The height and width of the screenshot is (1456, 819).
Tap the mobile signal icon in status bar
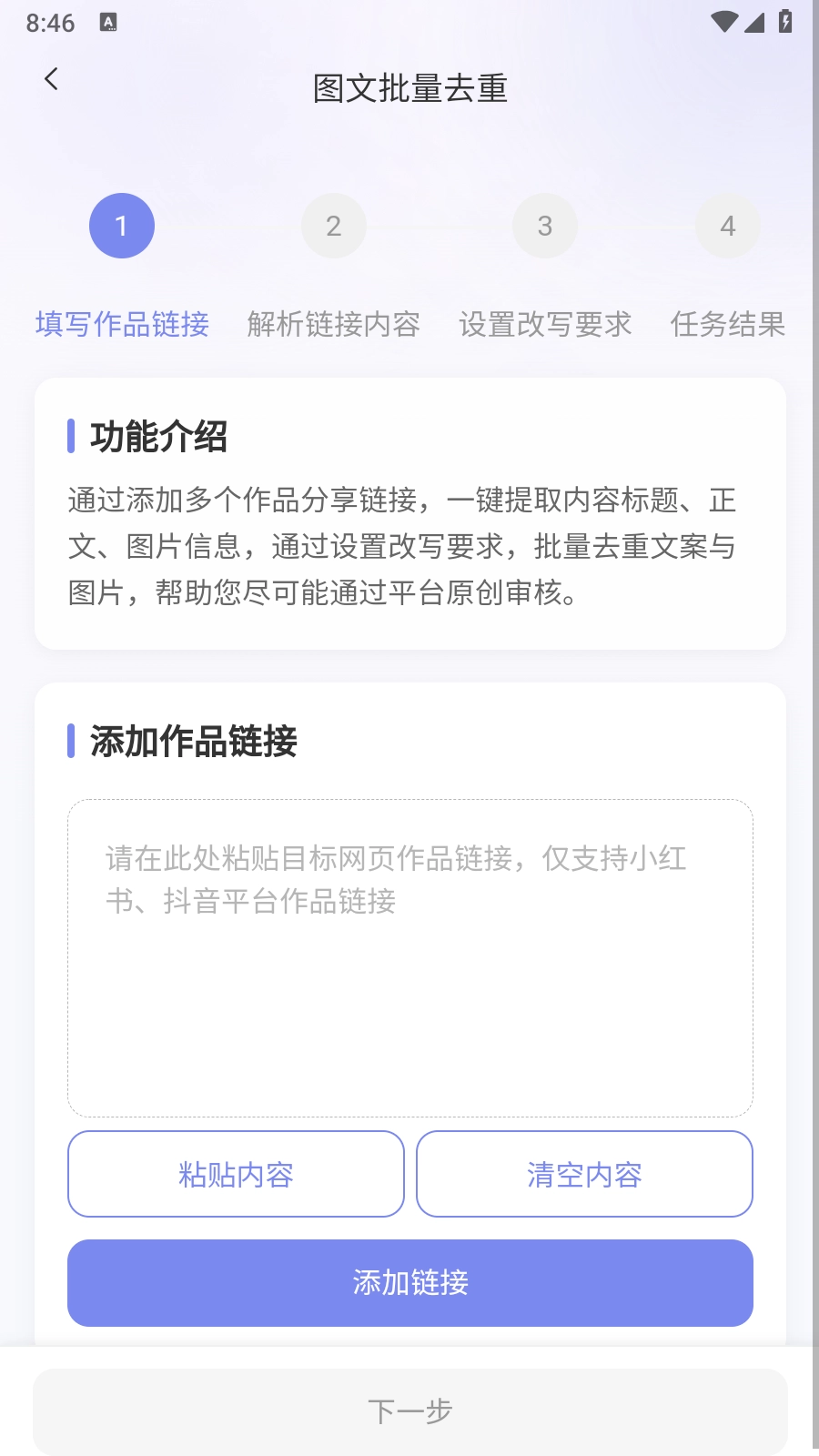pos(753,20)
